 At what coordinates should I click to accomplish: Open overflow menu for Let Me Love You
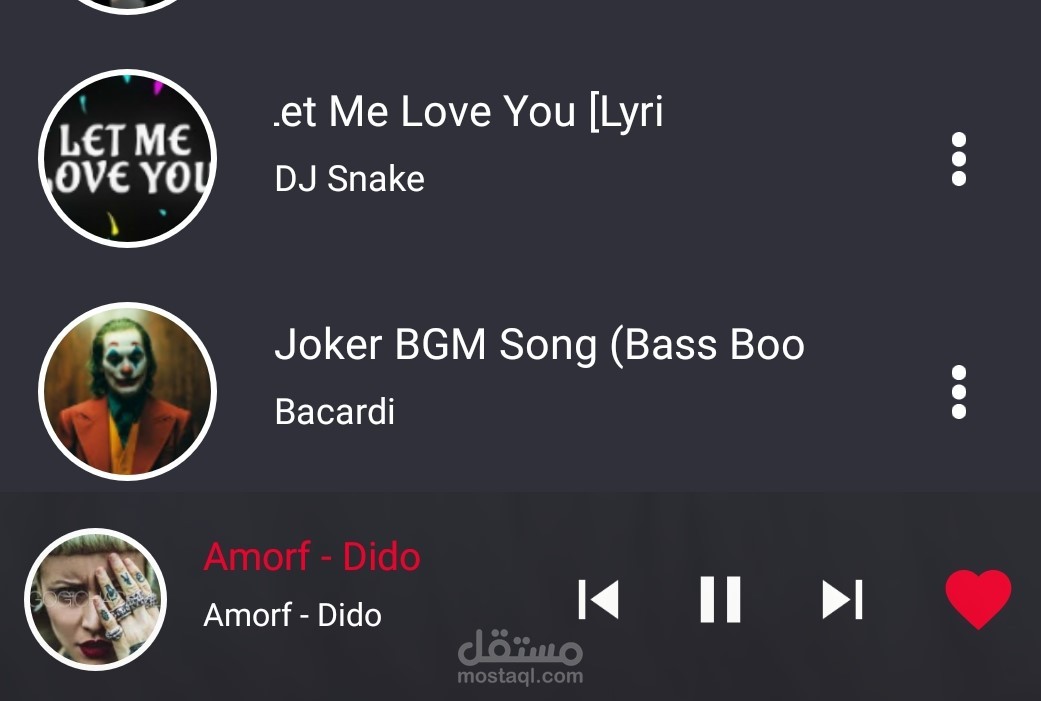coord(958,159)
